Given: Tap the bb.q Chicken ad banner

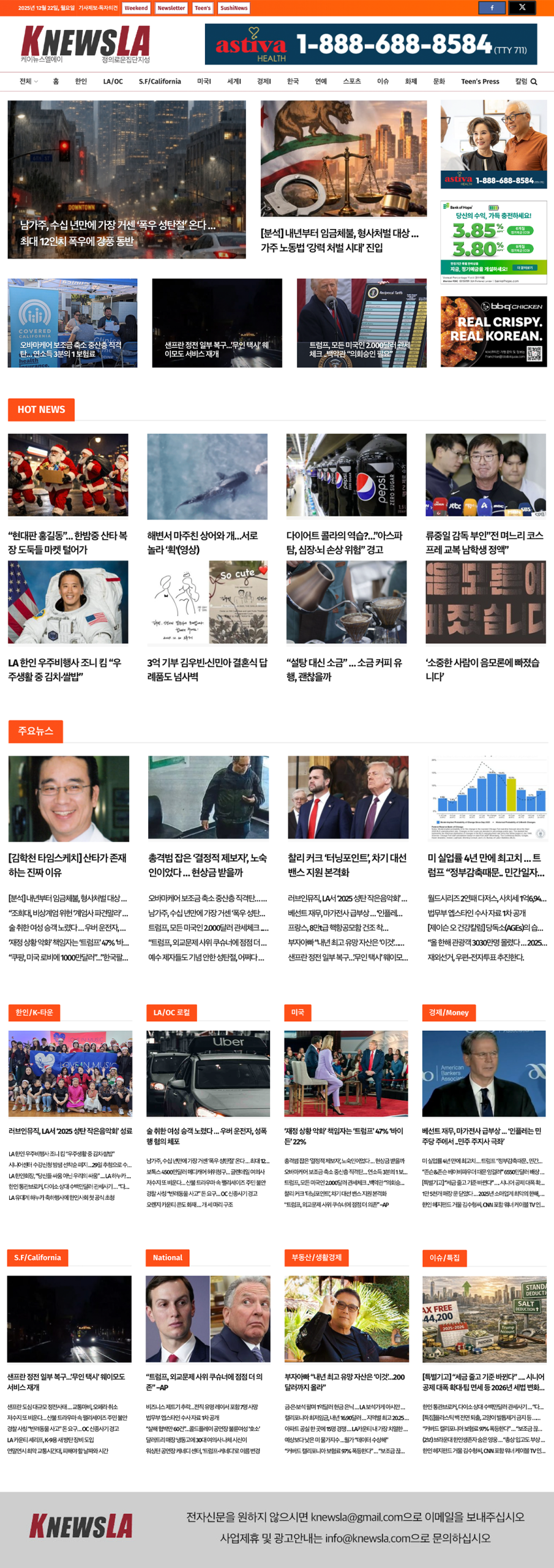Looking at the screenshot, I should [493, 331].
